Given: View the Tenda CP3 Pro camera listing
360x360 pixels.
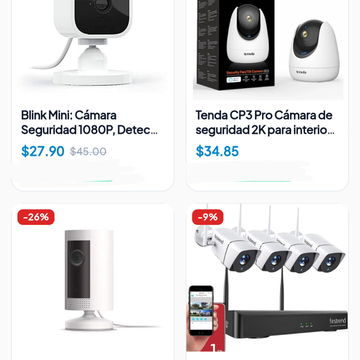Looking at the screenshot, I should click(267, 95).
